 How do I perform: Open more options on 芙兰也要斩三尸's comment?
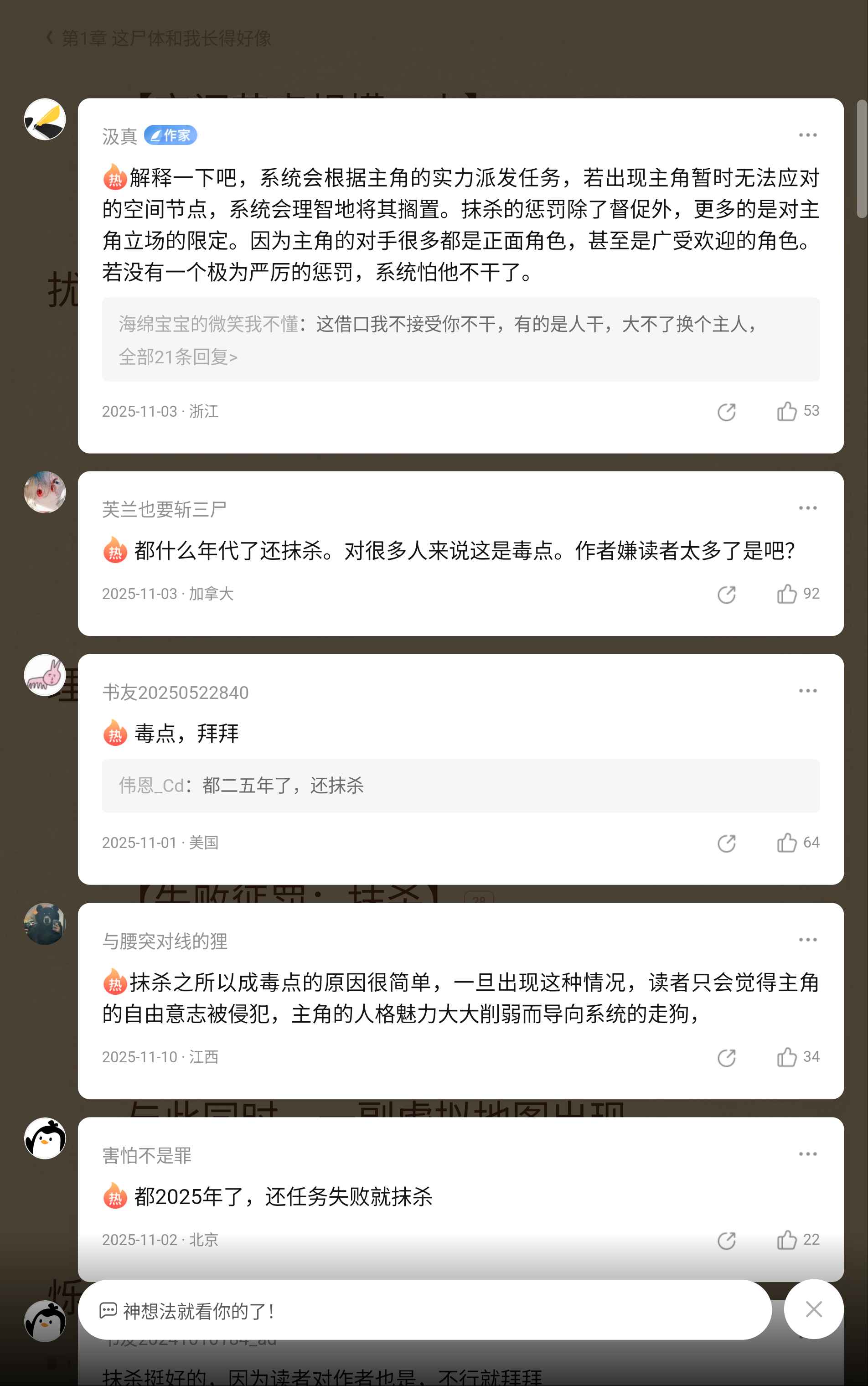tap(807, 508)
